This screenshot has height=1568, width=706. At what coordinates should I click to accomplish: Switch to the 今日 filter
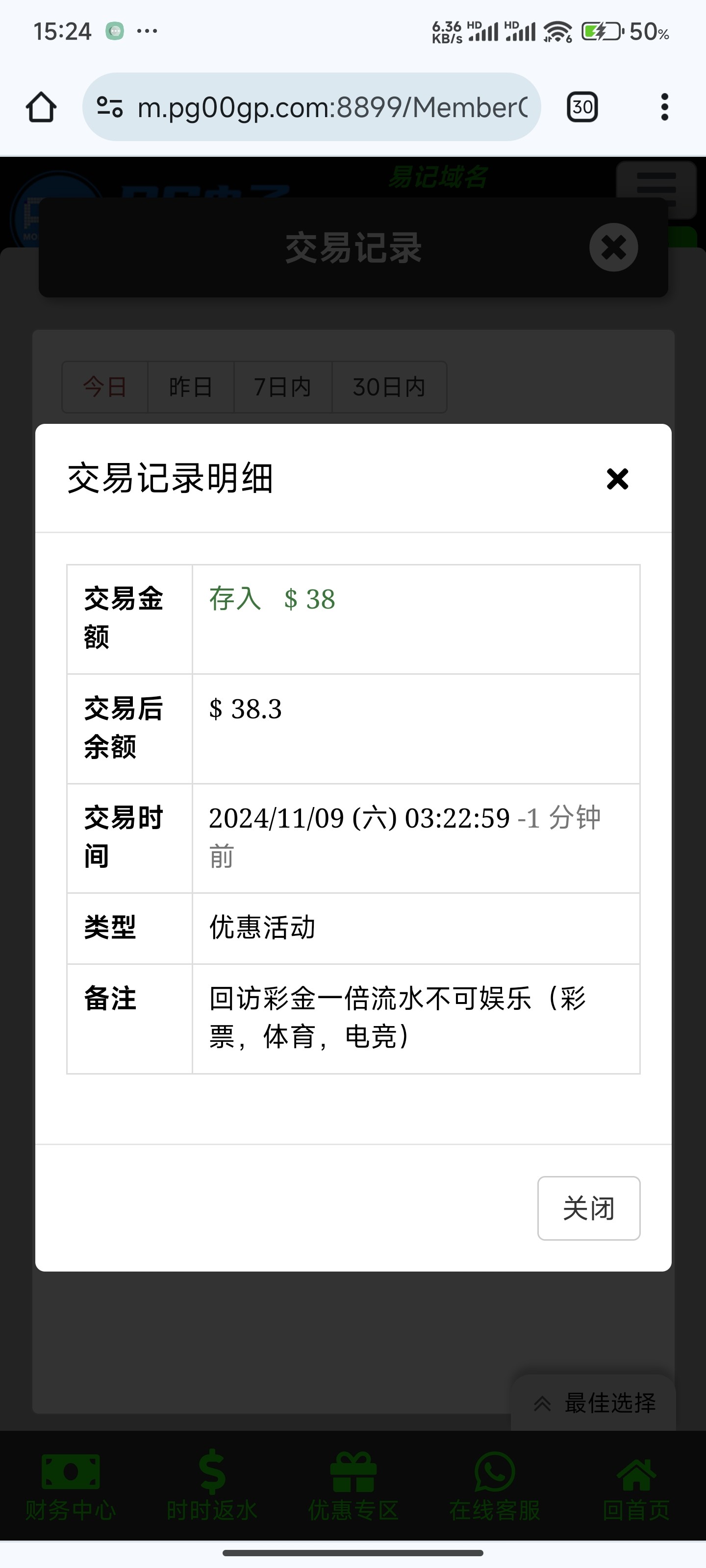105,387
